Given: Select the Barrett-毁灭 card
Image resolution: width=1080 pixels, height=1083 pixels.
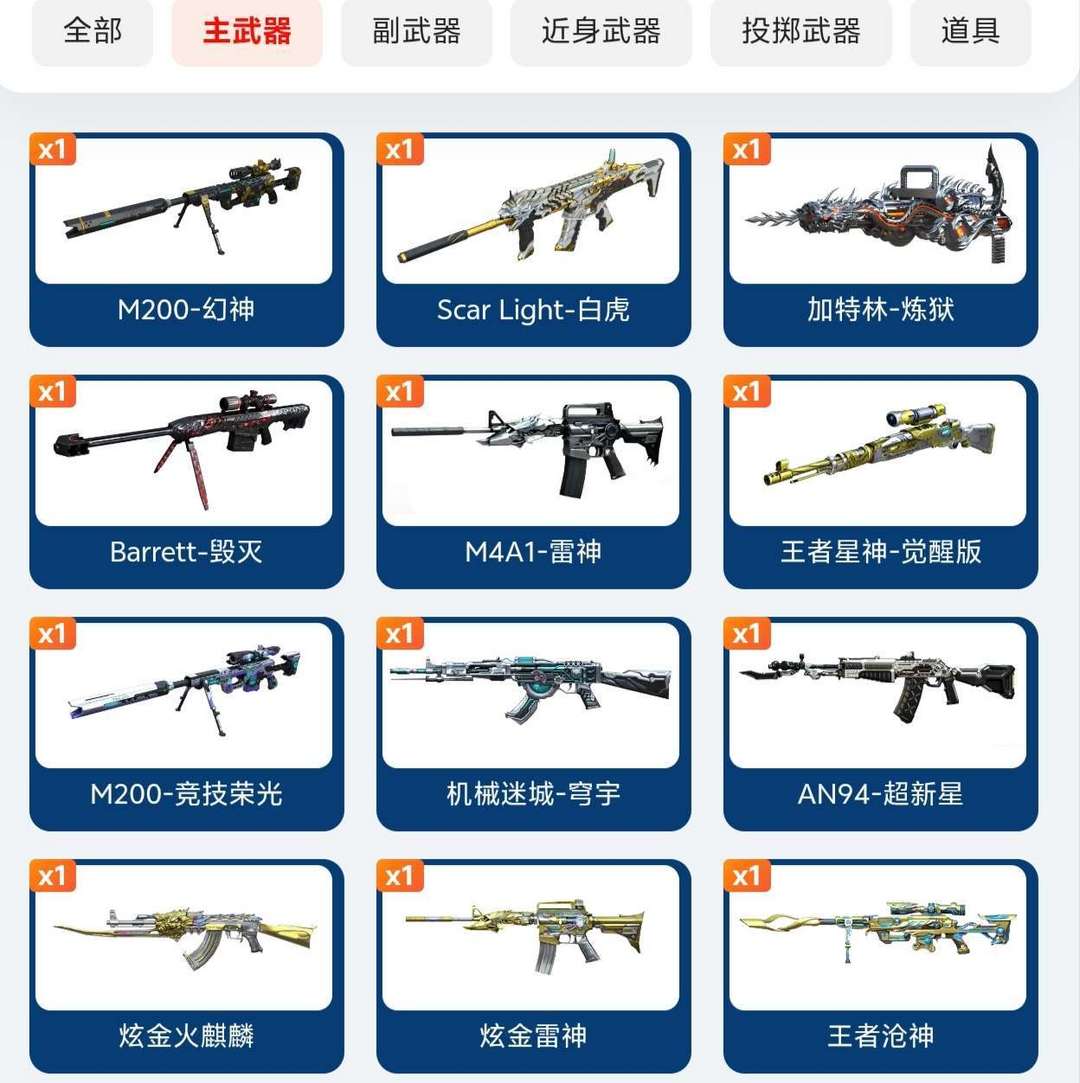Looking at the screenshot, I should (x=186, y=482).
